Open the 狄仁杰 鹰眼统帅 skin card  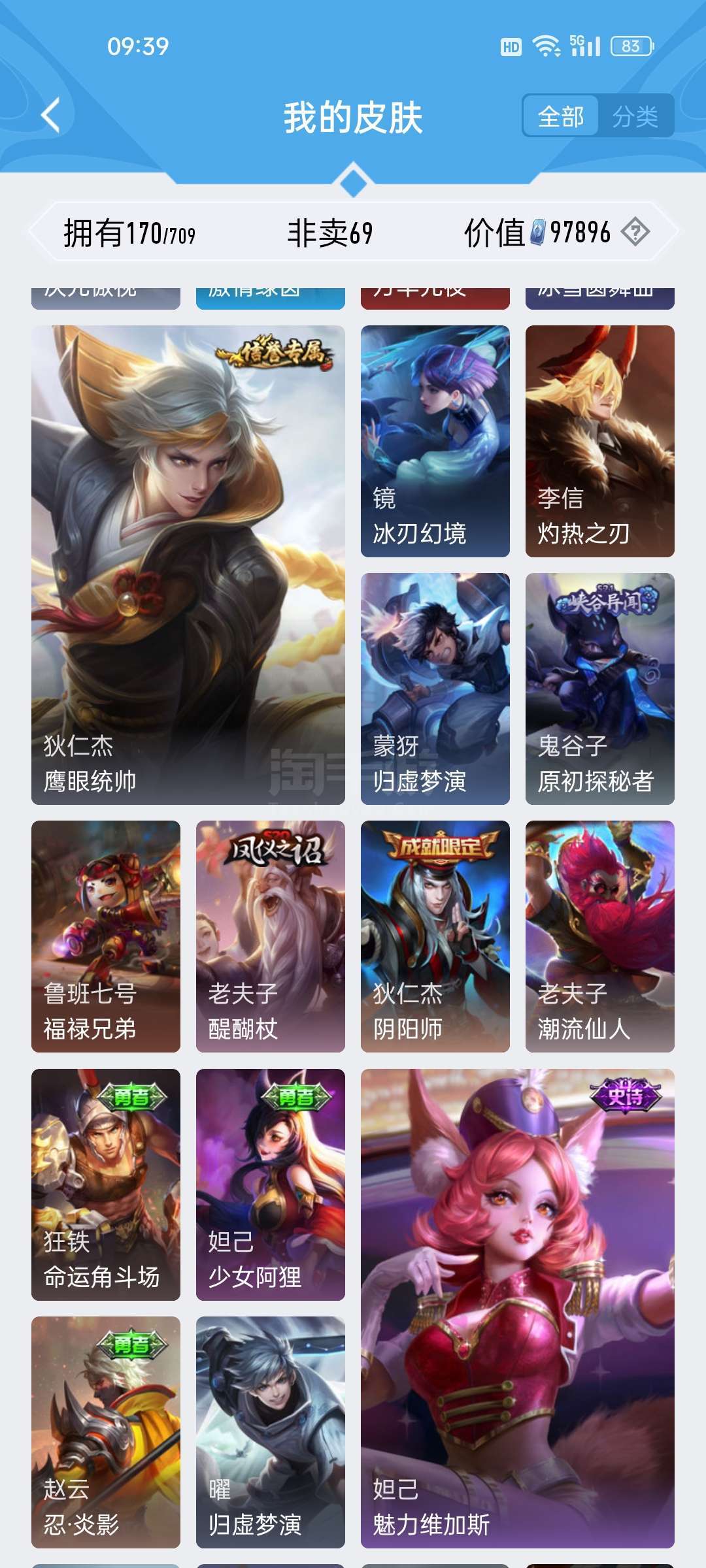pos(188,565)
